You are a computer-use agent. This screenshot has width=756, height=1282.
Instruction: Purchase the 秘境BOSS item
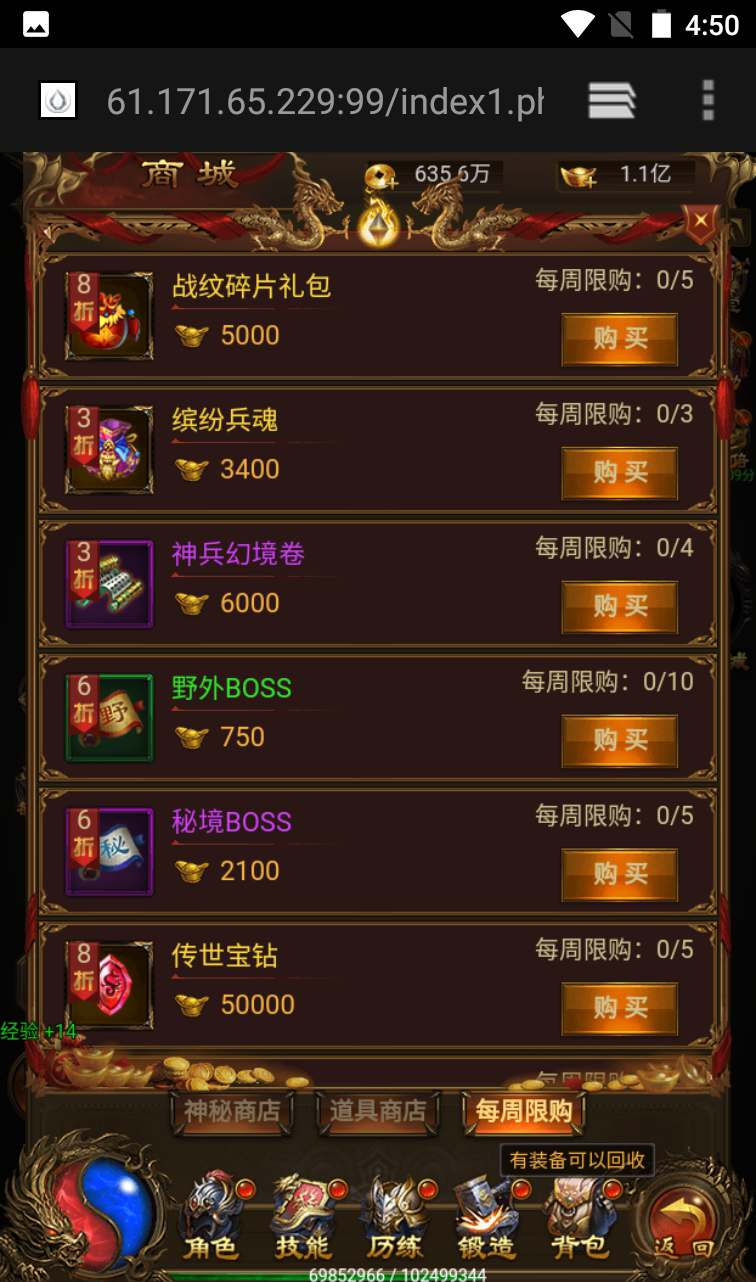[x=619, y=875]
